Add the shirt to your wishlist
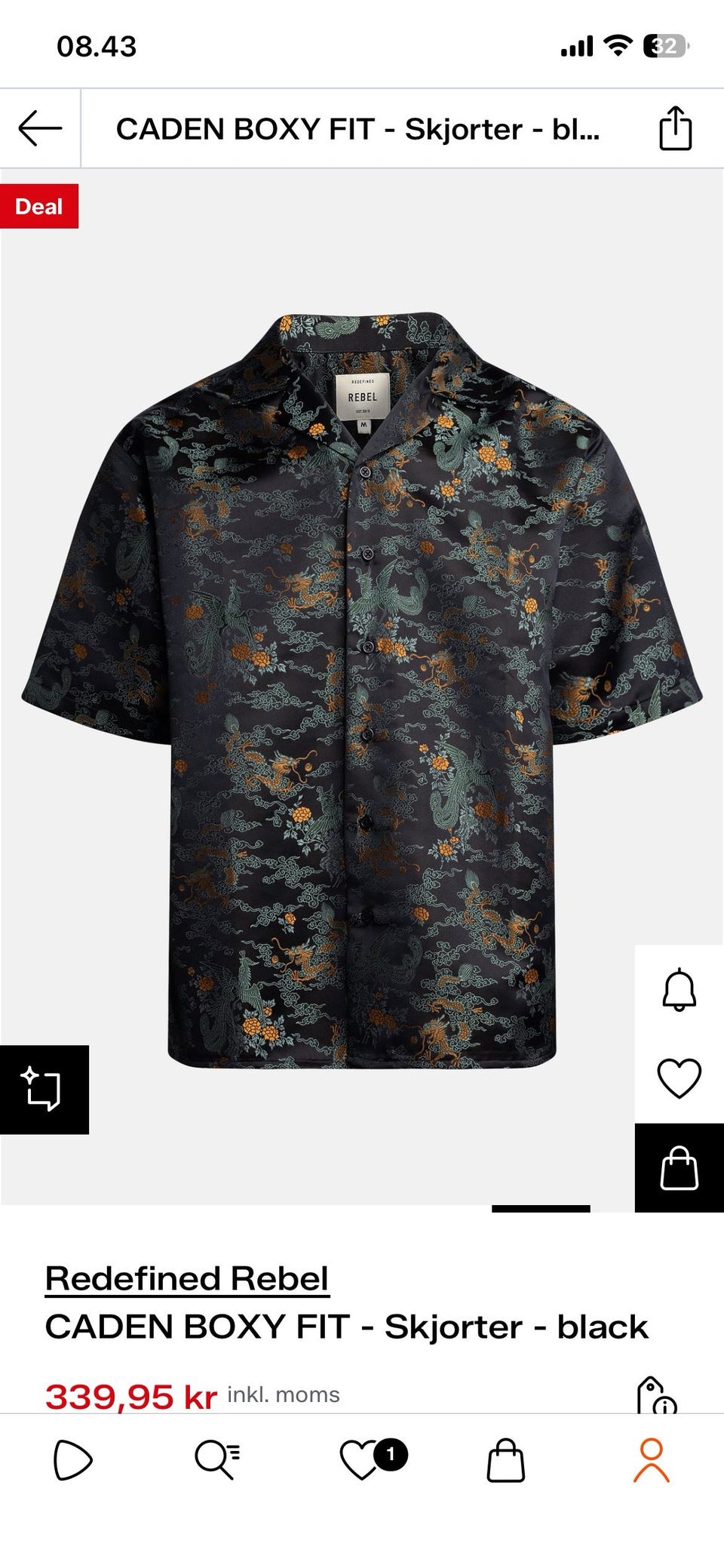The image size is (724, 1568). 679,1078
